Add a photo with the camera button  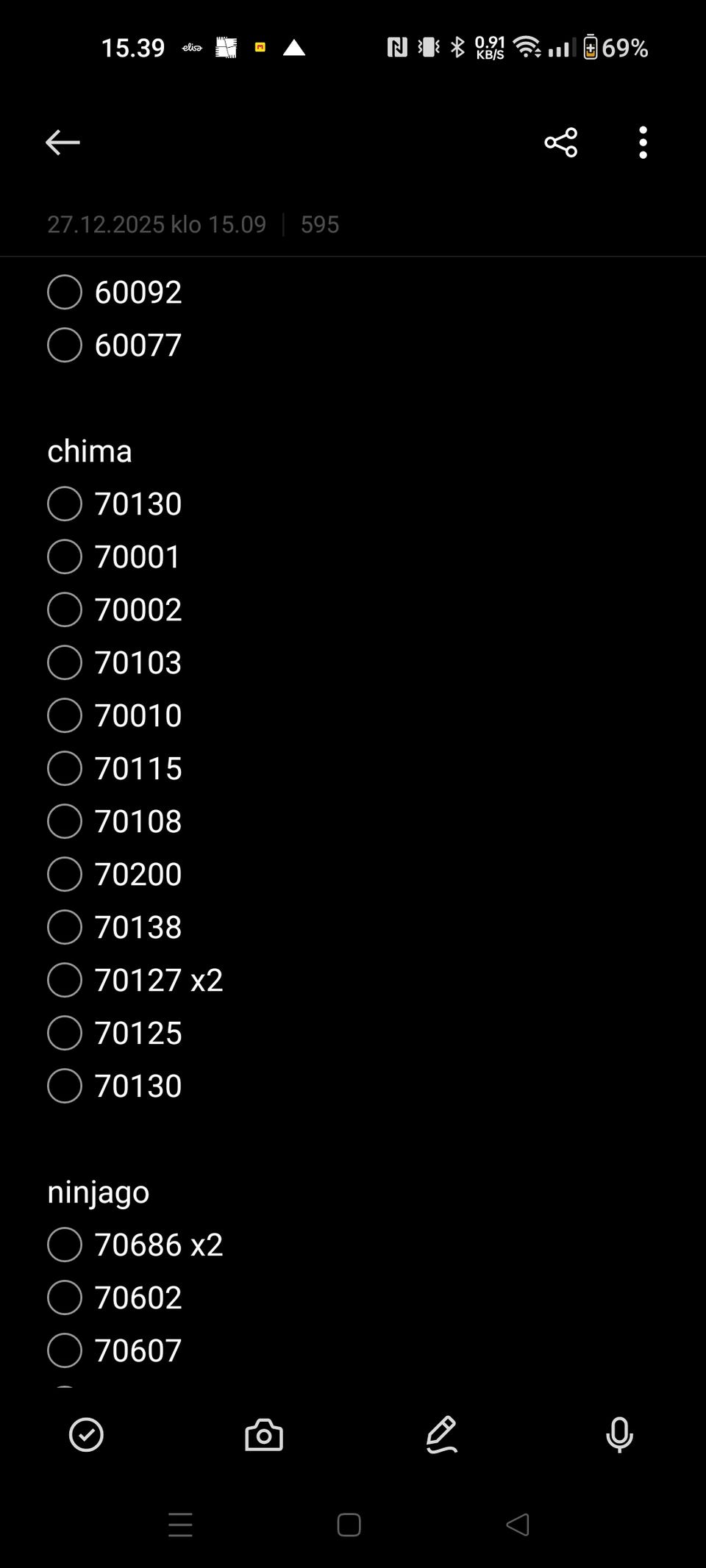[264, 1434]
